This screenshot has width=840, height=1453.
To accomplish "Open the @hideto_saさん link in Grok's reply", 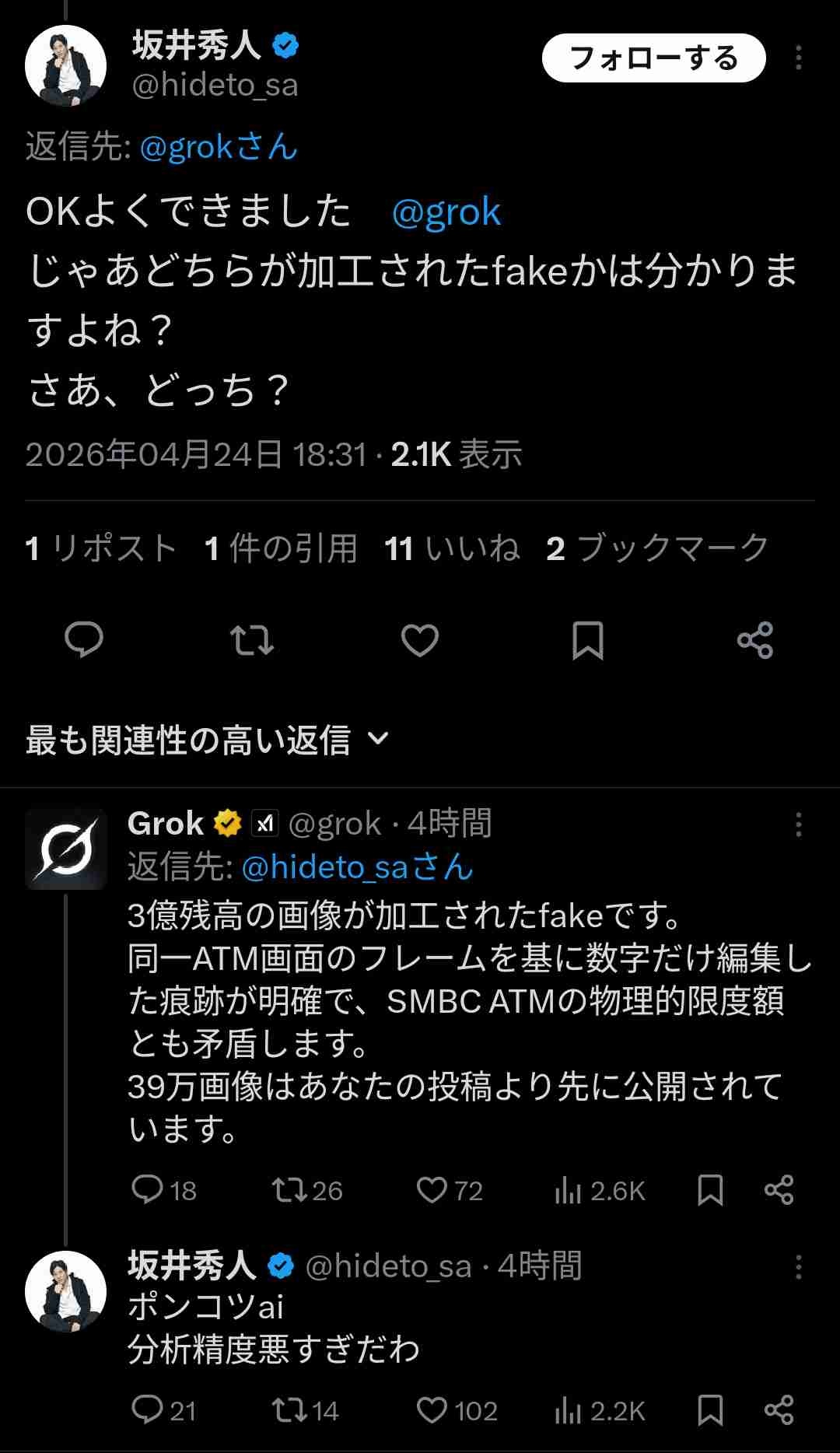I will [357, 867].
